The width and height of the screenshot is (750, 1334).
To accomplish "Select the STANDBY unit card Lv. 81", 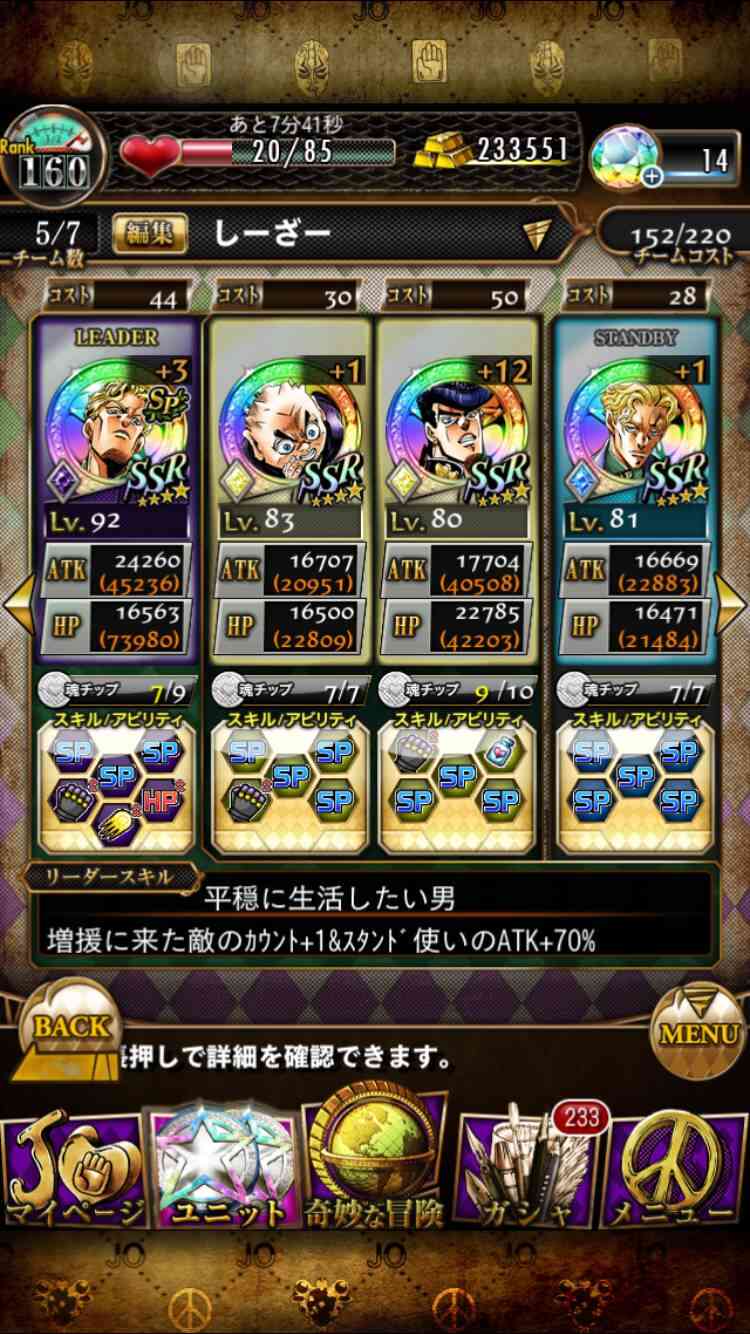I will (635, 490).
